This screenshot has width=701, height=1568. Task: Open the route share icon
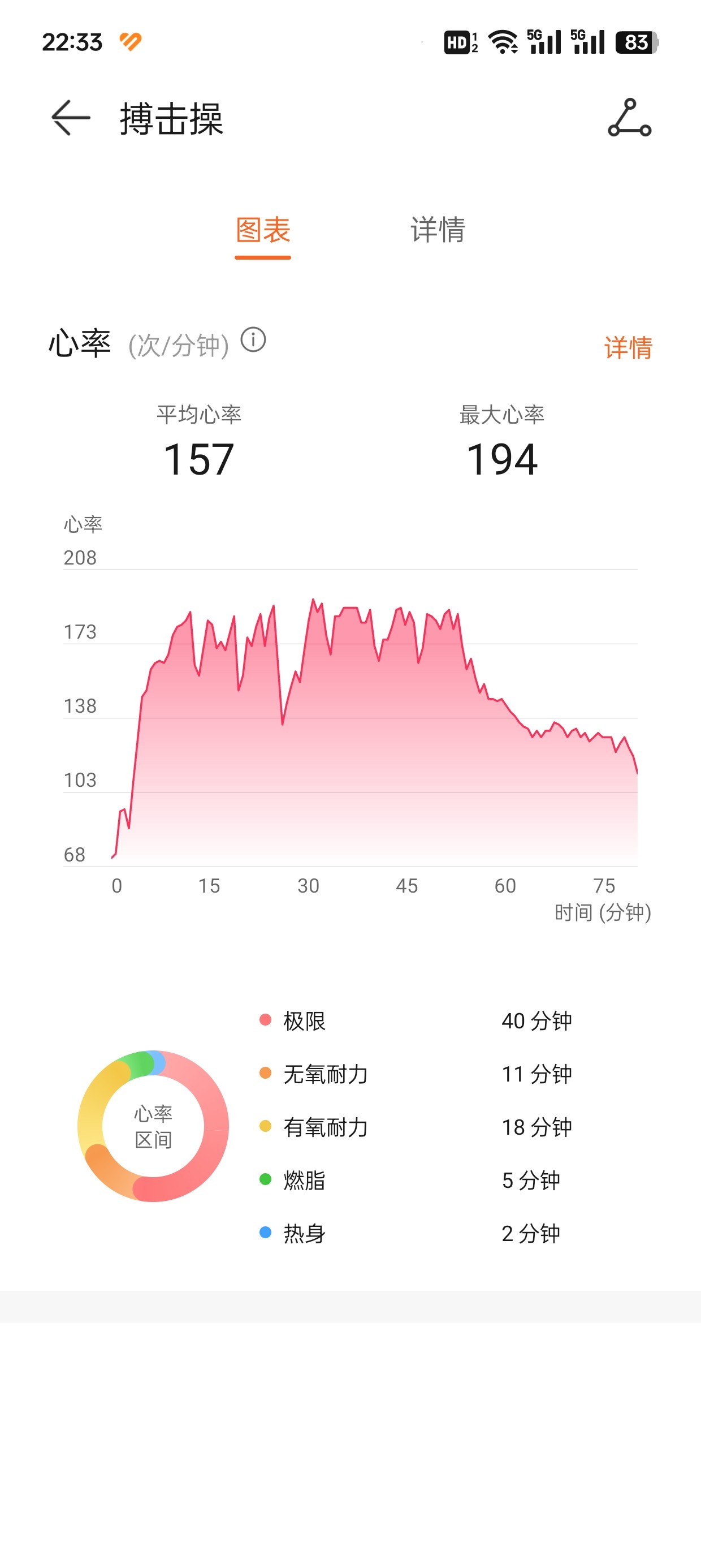pyautogui.click(x=629, y=118)
